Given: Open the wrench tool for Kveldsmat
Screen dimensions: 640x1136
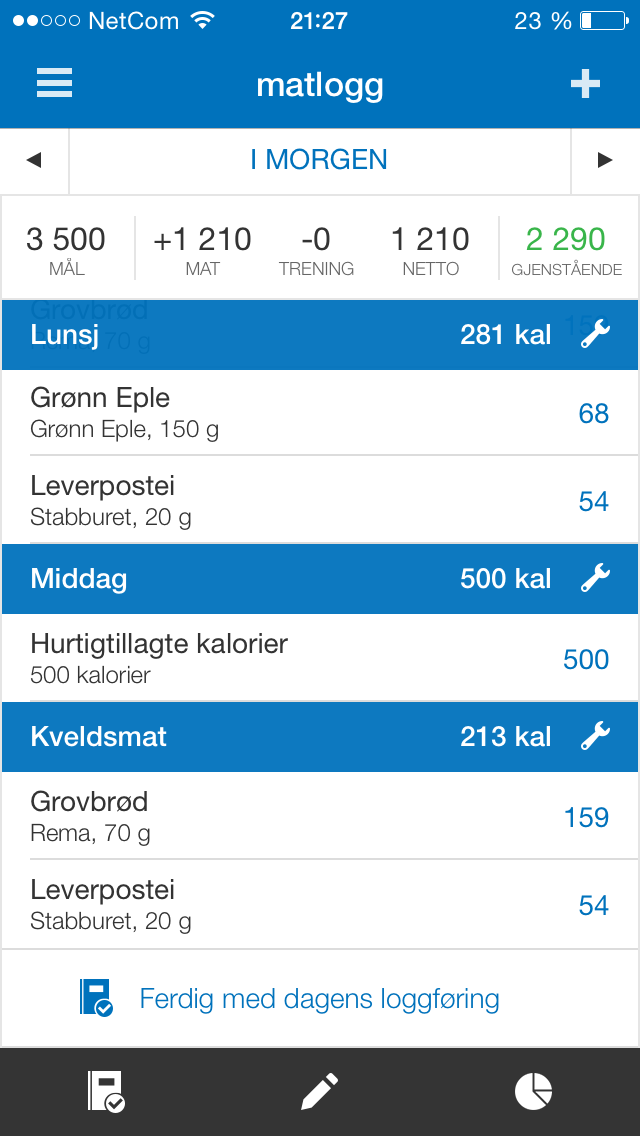Looking at the screenshot, I should coord(595,737).
